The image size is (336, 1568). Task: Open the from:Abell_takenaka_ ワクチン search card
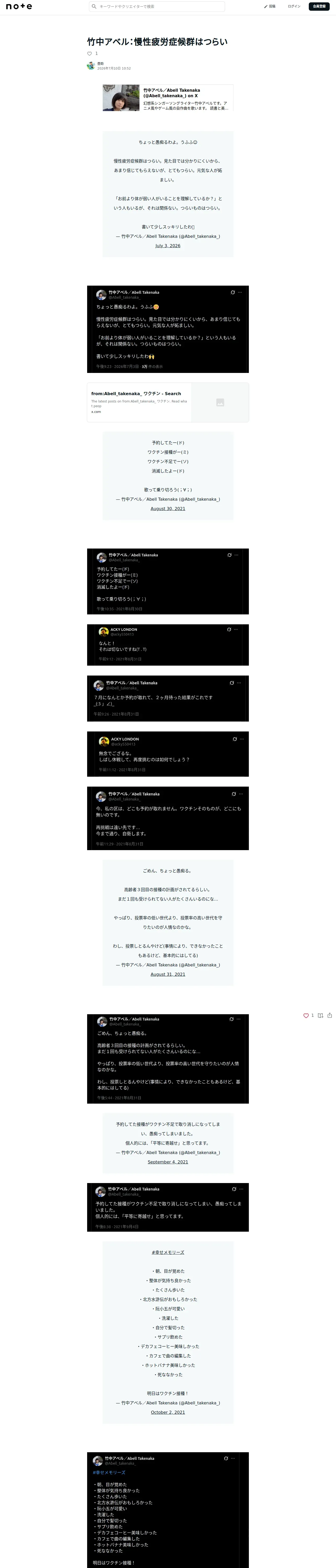[x=168, y=402]
